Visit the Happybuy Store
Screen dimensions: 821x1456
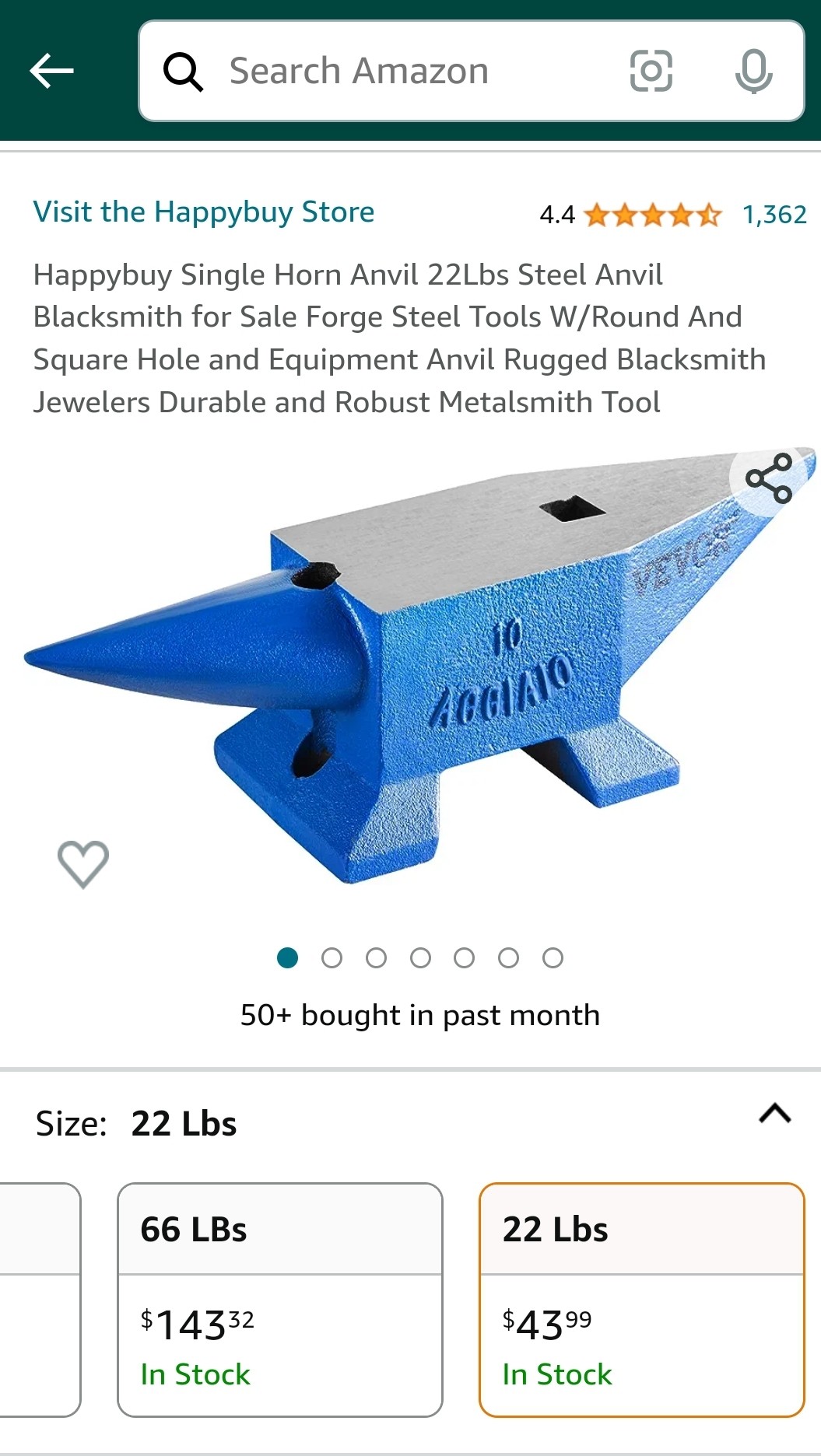click(204, 212)
